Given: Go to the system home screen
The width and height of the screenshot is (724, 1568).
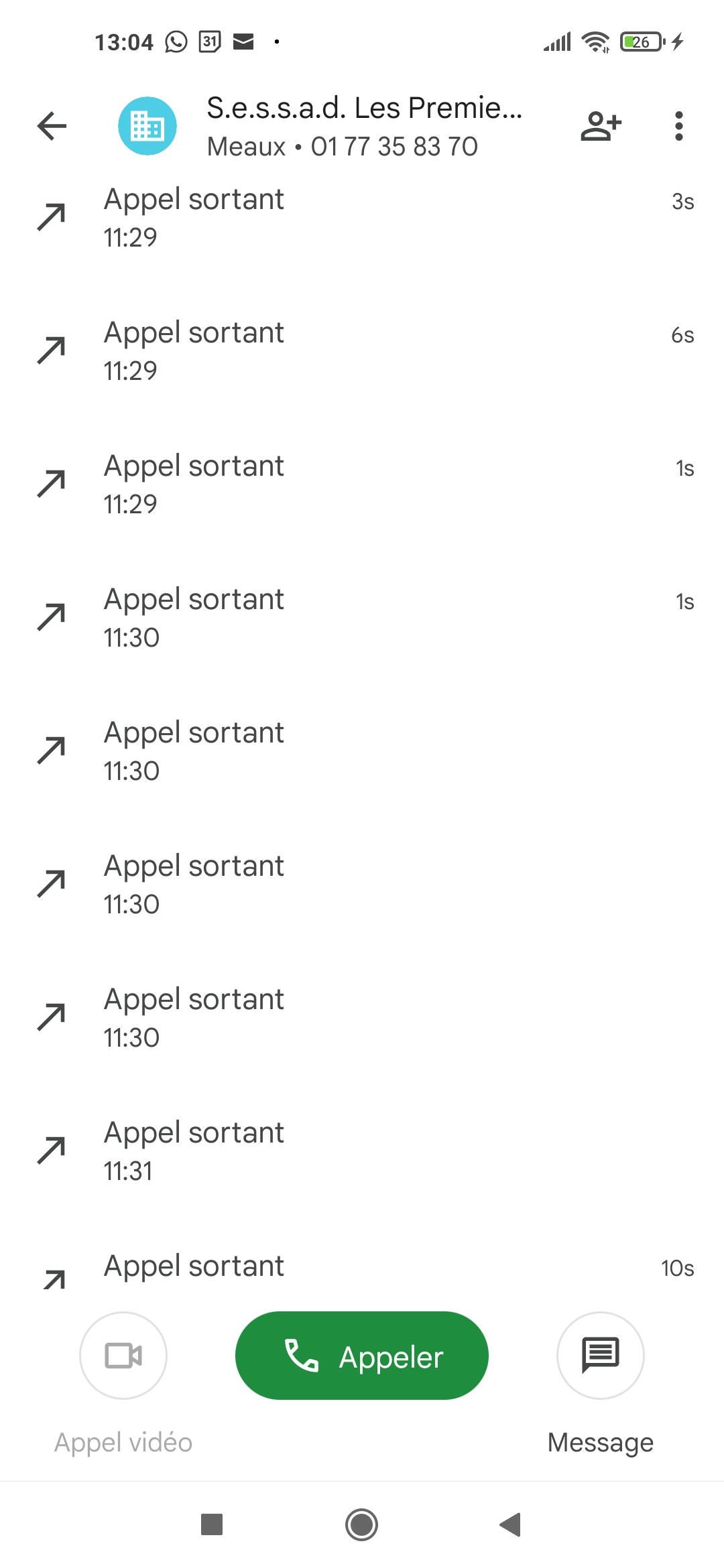Looking at the screenshot, I should 362,1525.
